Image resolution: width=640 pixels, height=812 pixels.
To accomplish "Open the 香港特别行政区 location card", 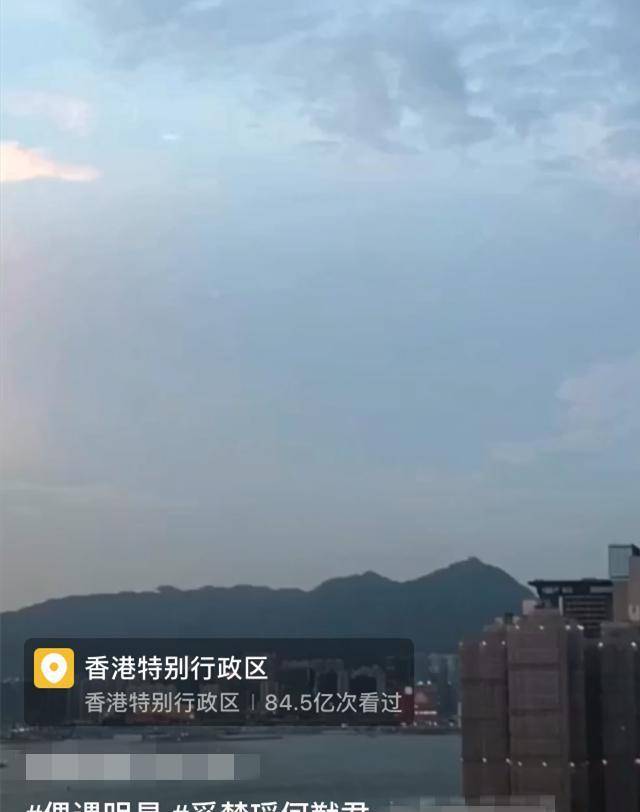I will tap(218, 683).
